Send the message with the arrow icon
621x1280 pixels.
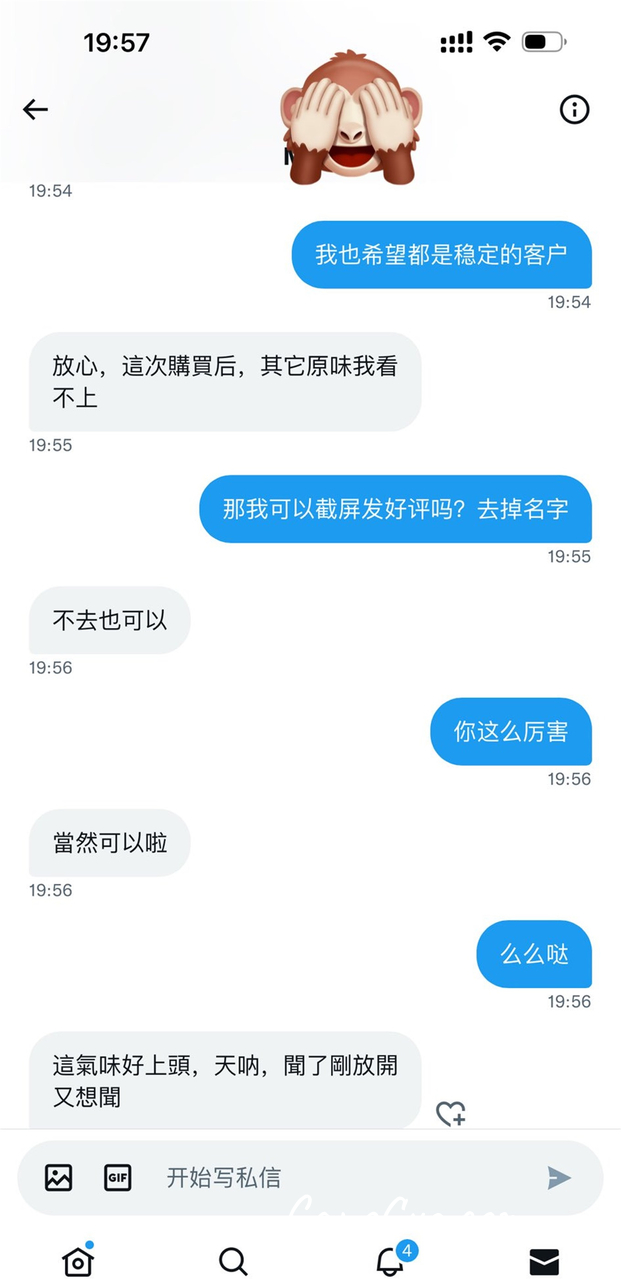point(558,1178)
